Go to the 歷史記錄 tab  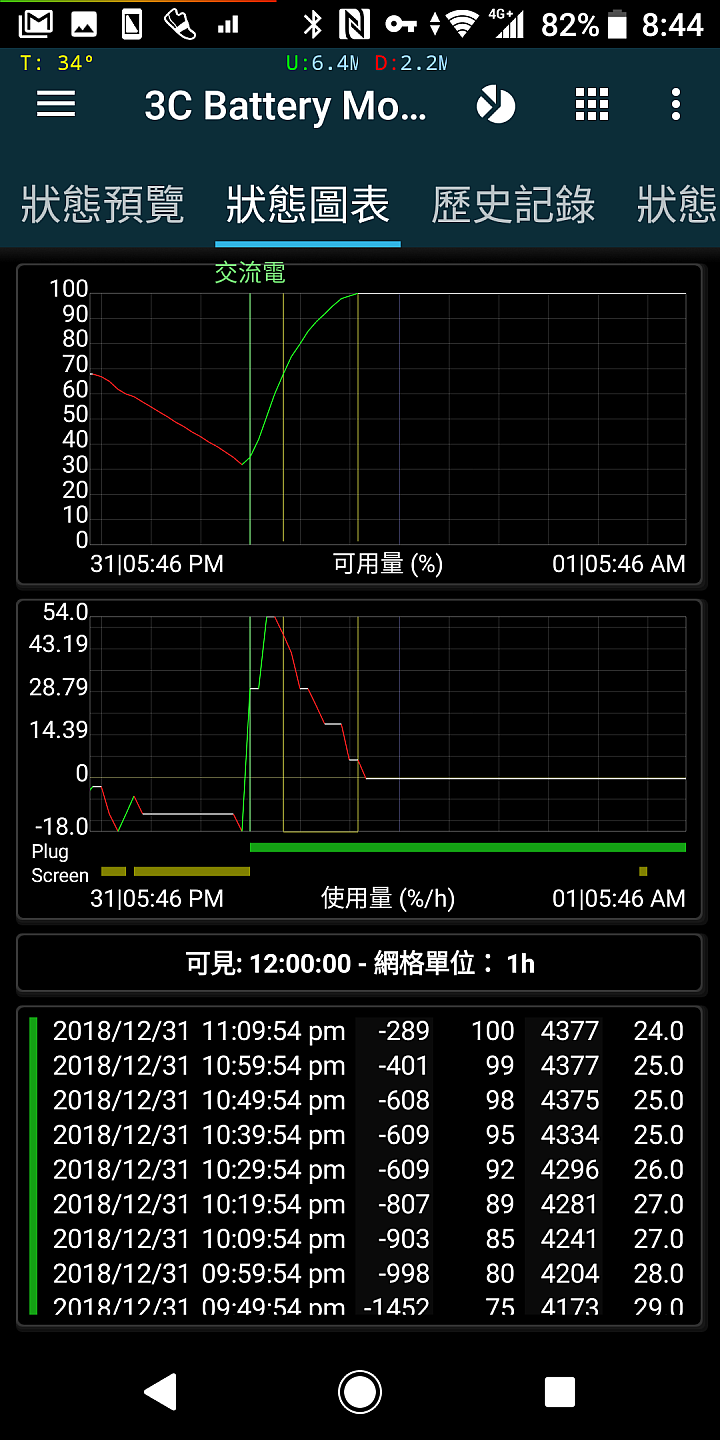pos(514,205)
